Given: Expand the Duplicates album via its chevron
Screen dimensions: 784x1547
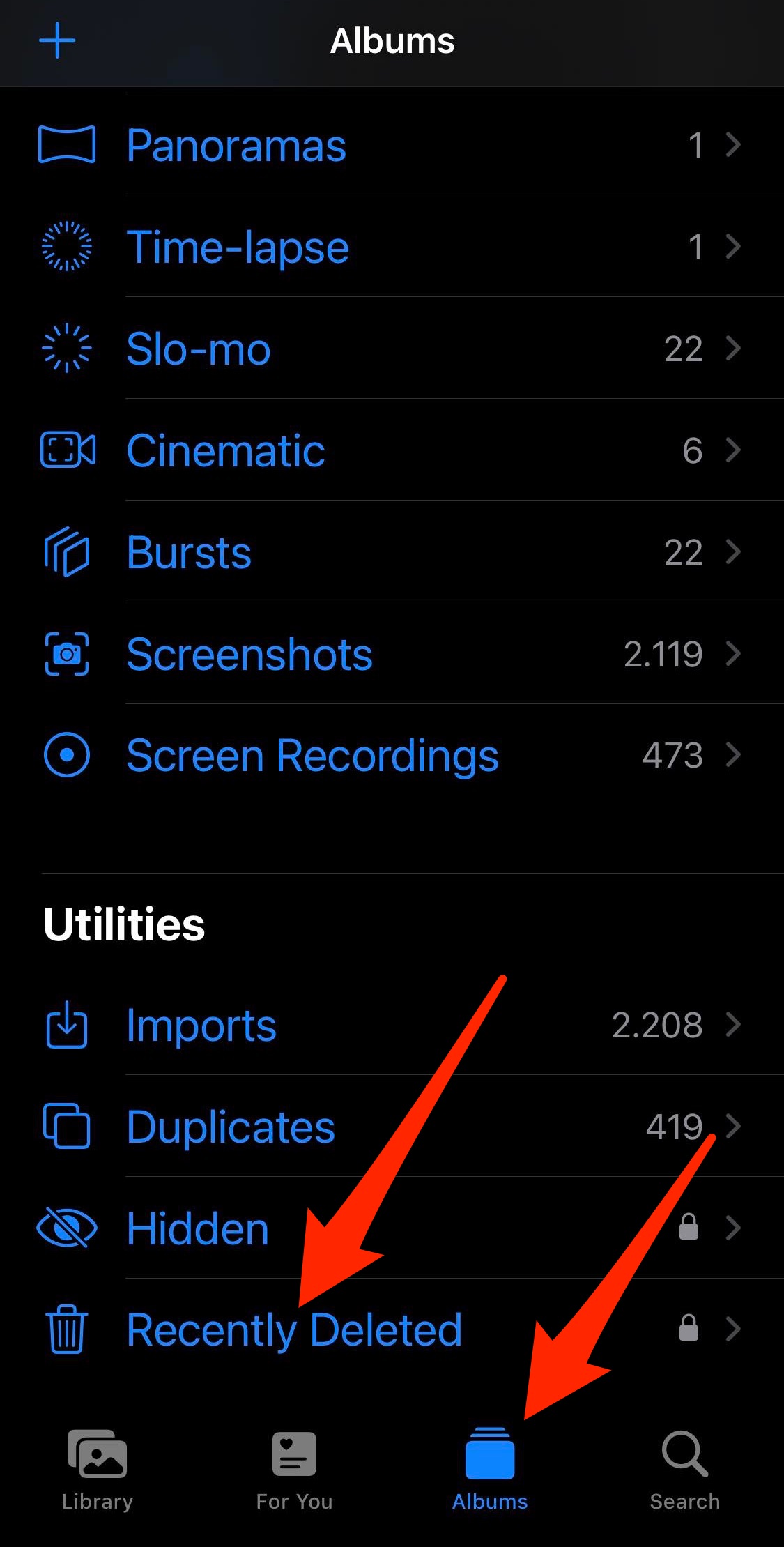Looking at the screenshot, I should point(735,1127).
